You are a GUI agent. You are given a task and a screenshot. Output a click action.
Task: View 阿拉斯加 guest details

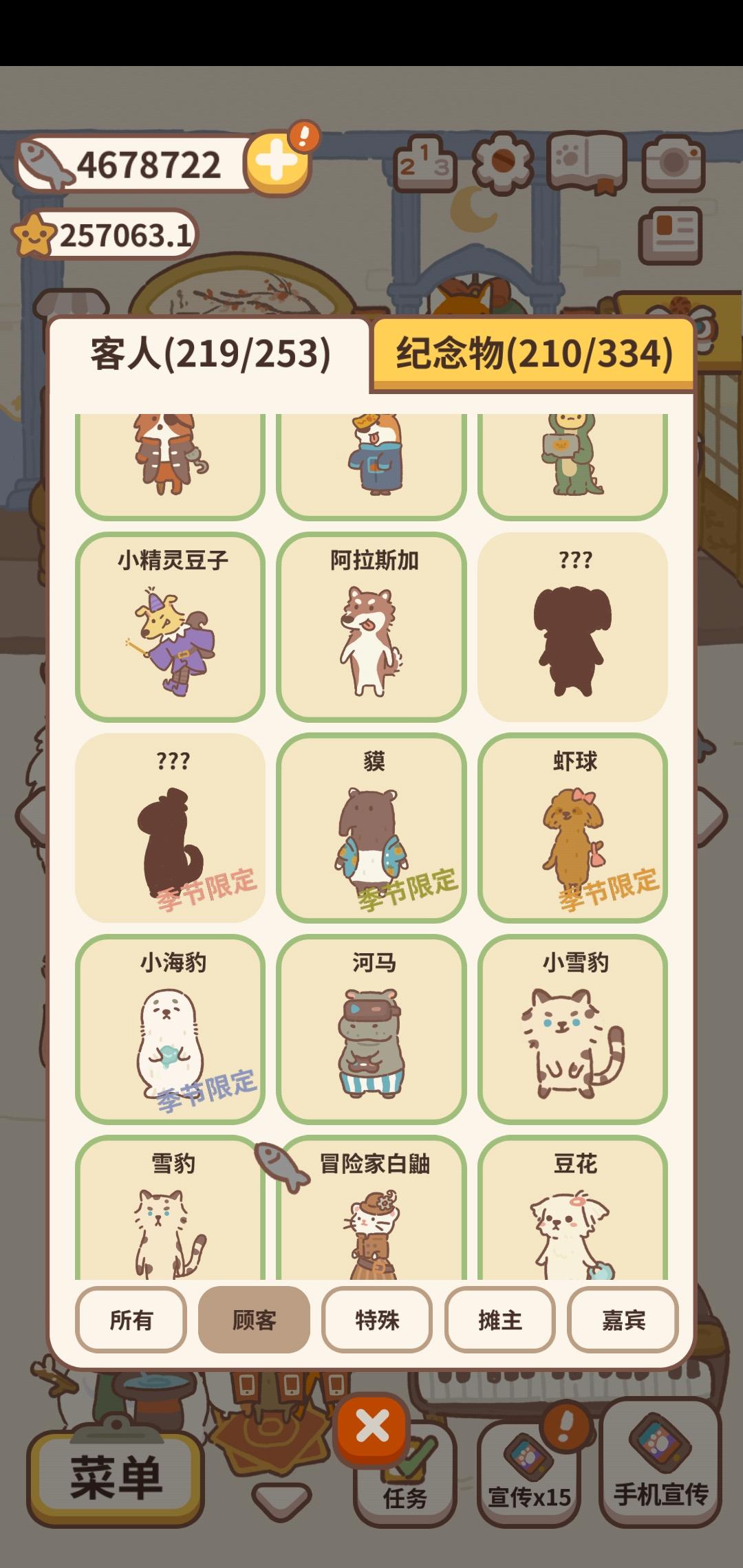(x=371, y=627)
